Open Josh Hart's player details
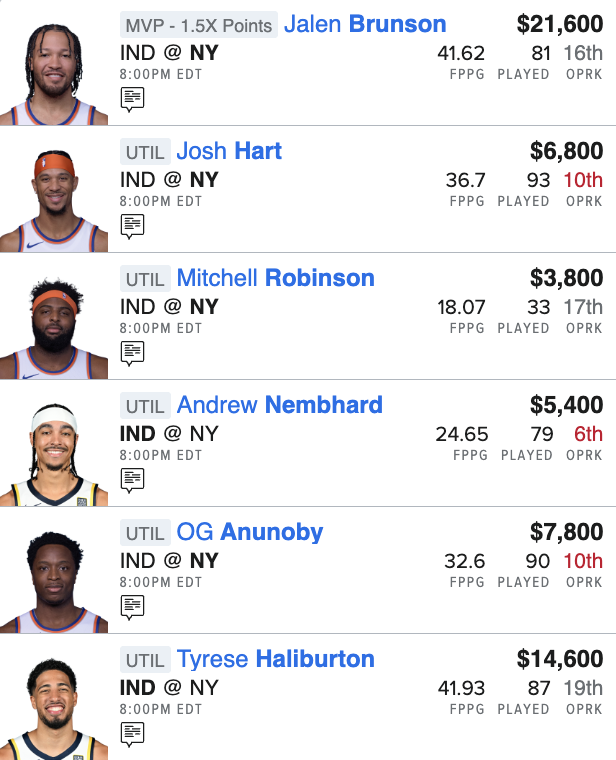The image size is (616, 760). coord(229,151)
